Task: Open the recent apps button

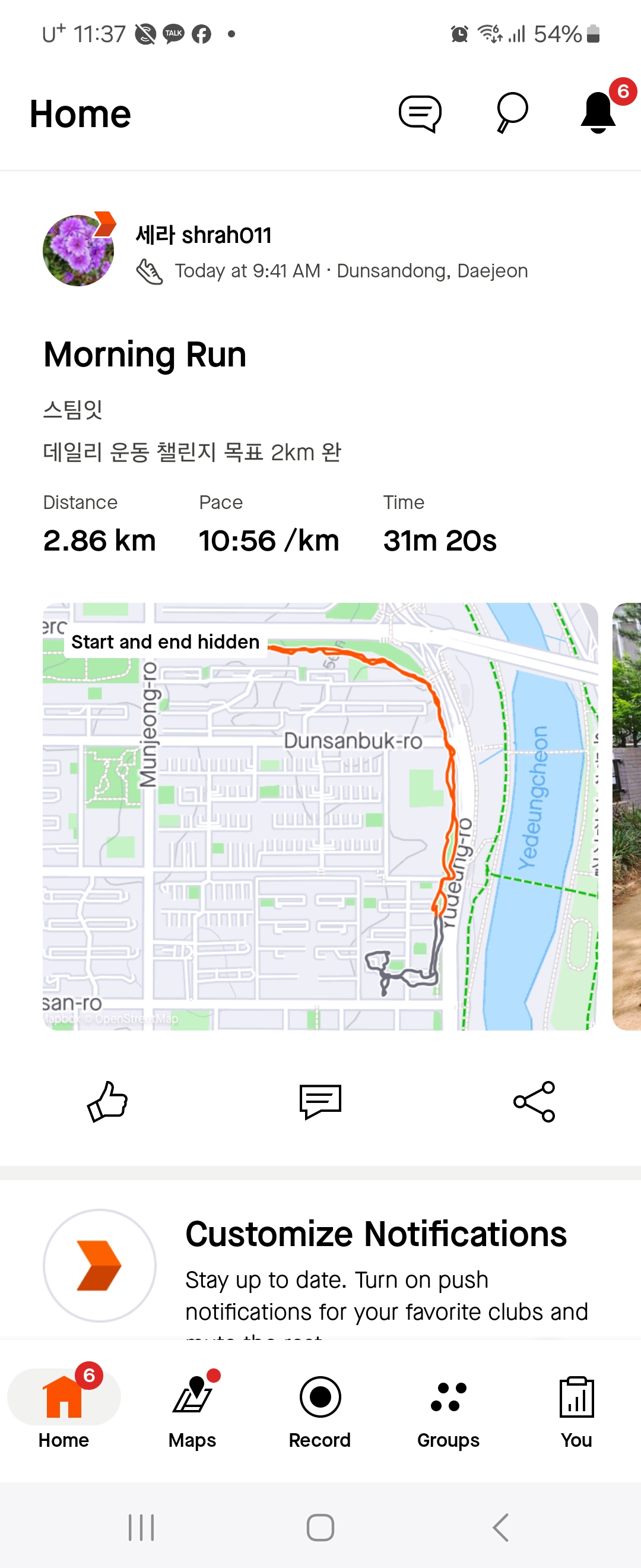Action: 141,1528
